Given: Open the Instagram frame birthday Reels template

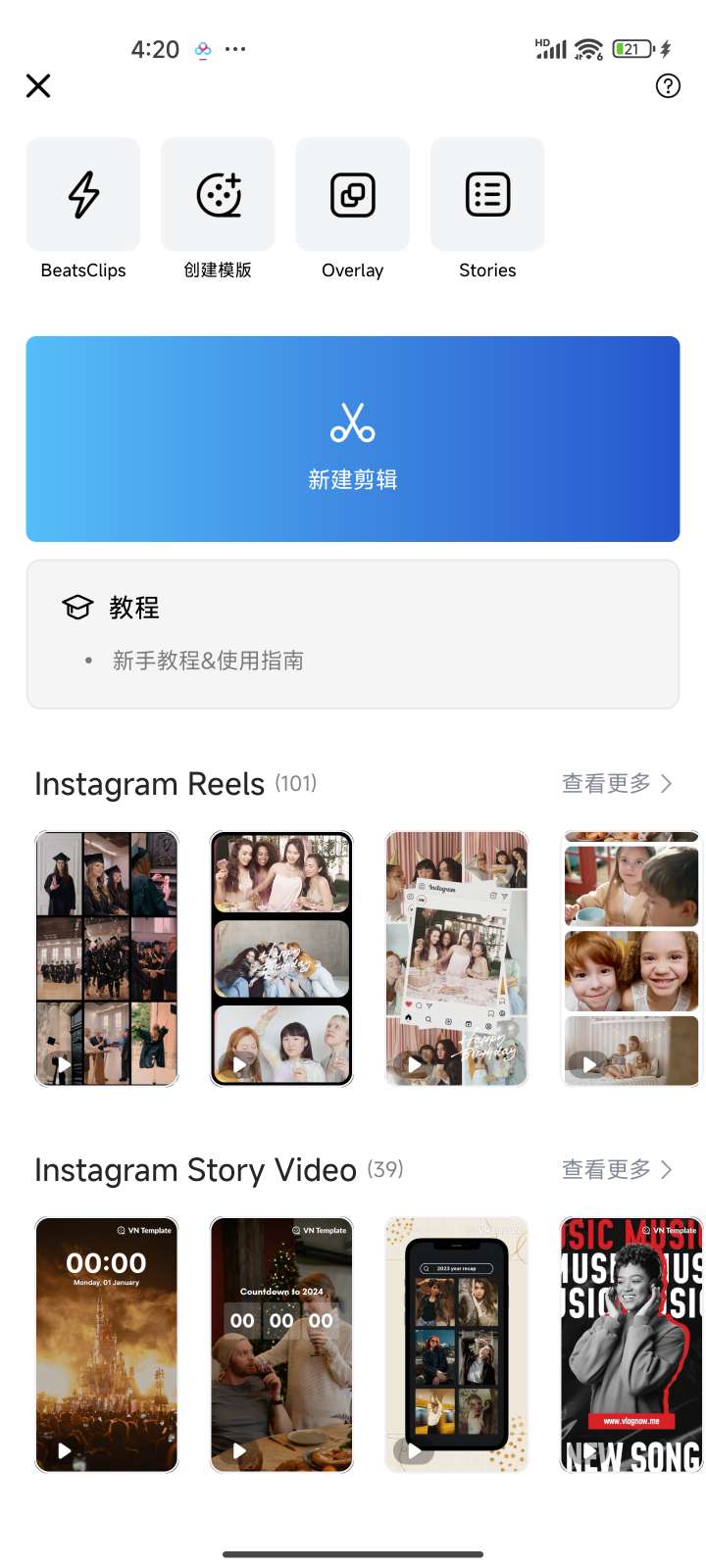Looking at the screenshot, I should 457,958.
